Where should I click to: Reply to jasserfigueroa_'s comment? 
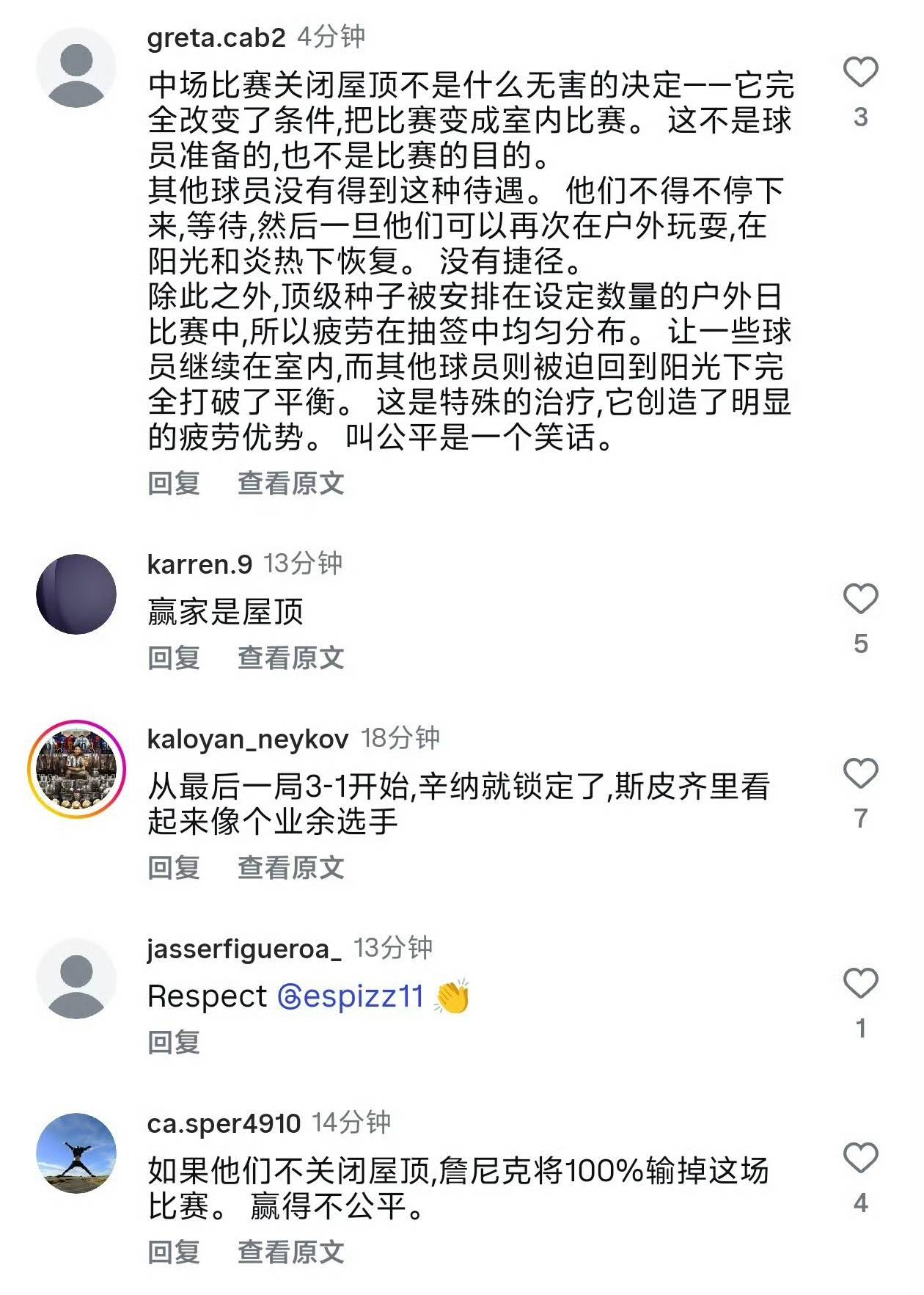point(174,1043)
